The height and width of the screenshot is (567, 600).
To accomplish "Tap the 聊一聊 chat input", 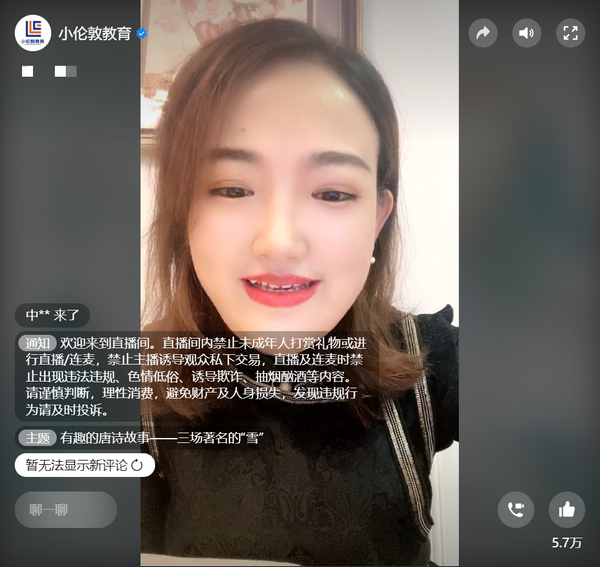I will click(65, 510).
